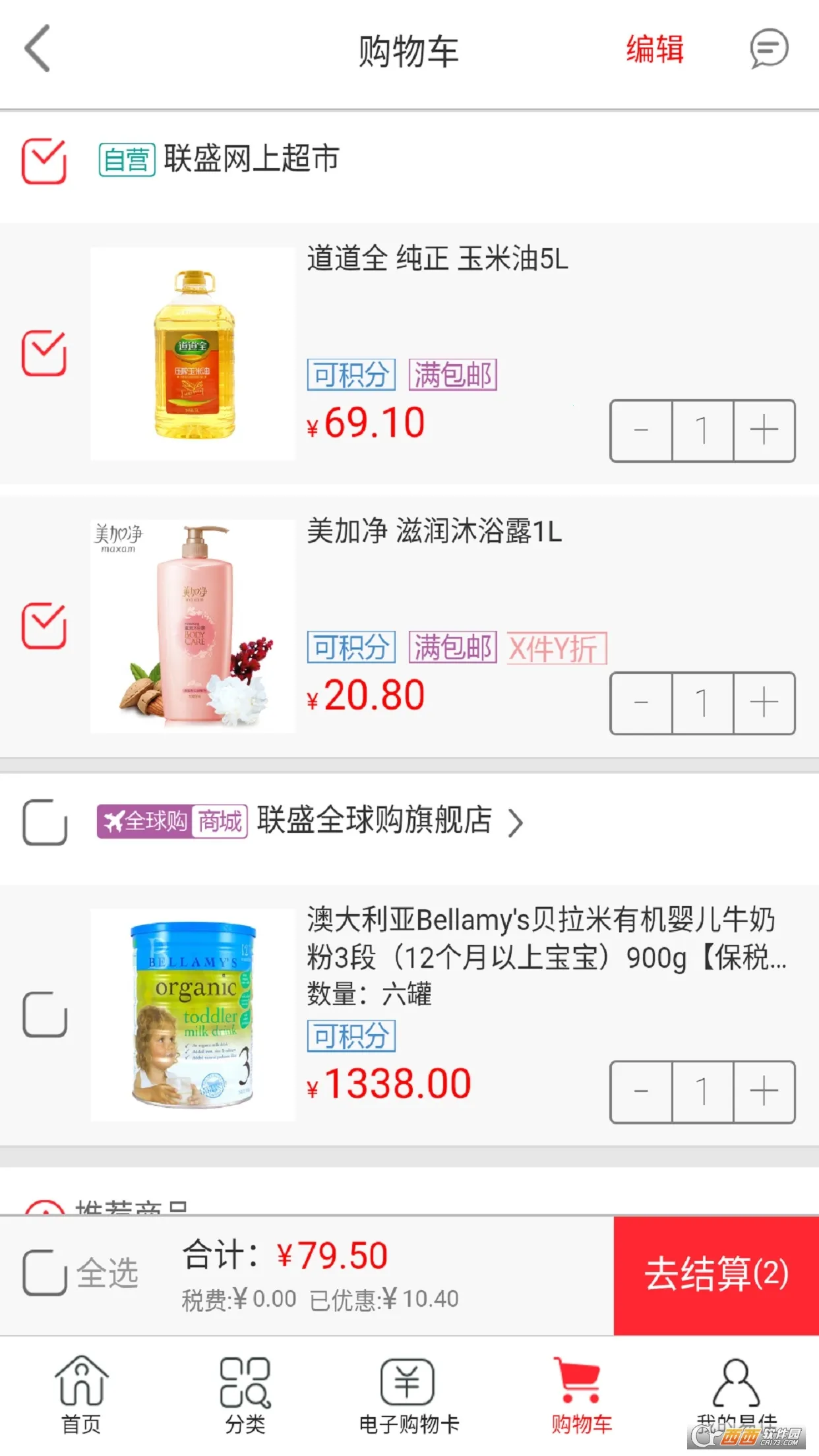View the 道道全 玉米油5L product image
819x1456 pixels.
(x=193, y=353)
